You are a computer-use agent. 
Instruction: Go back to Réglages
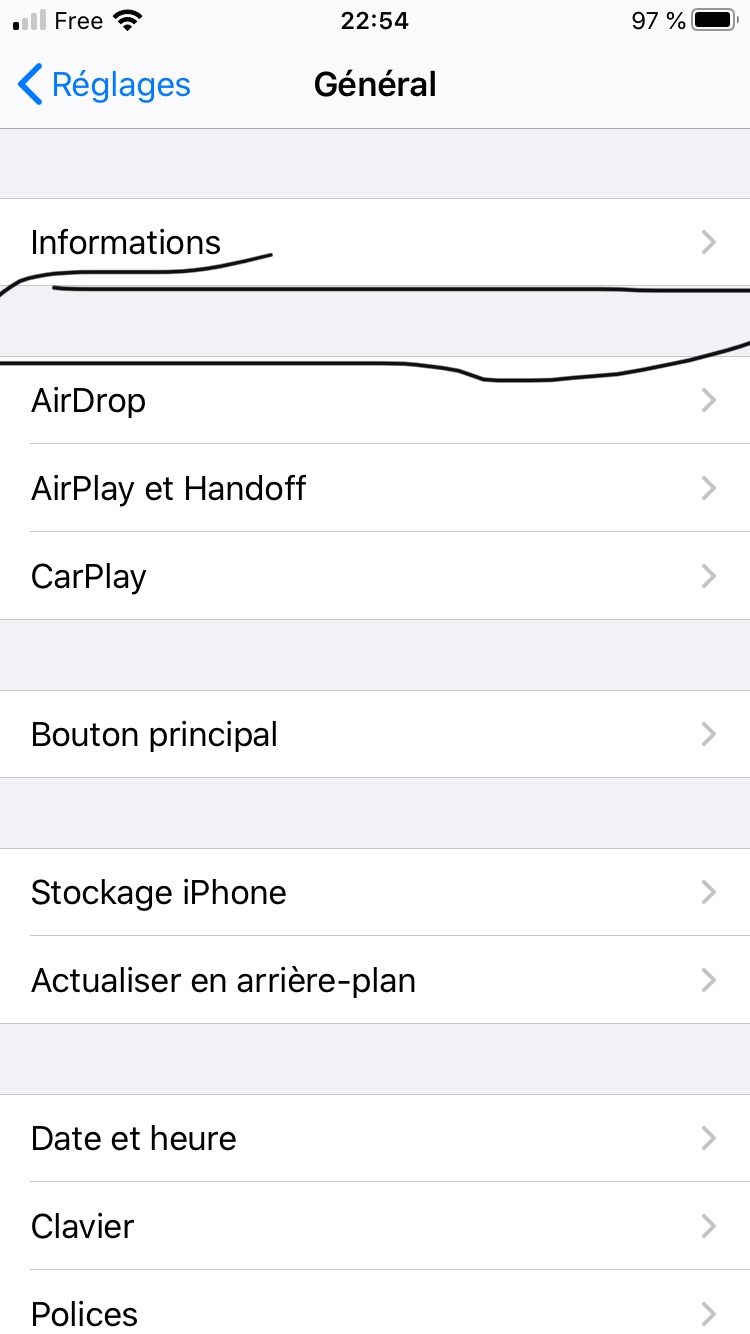[x=104, y=85]
